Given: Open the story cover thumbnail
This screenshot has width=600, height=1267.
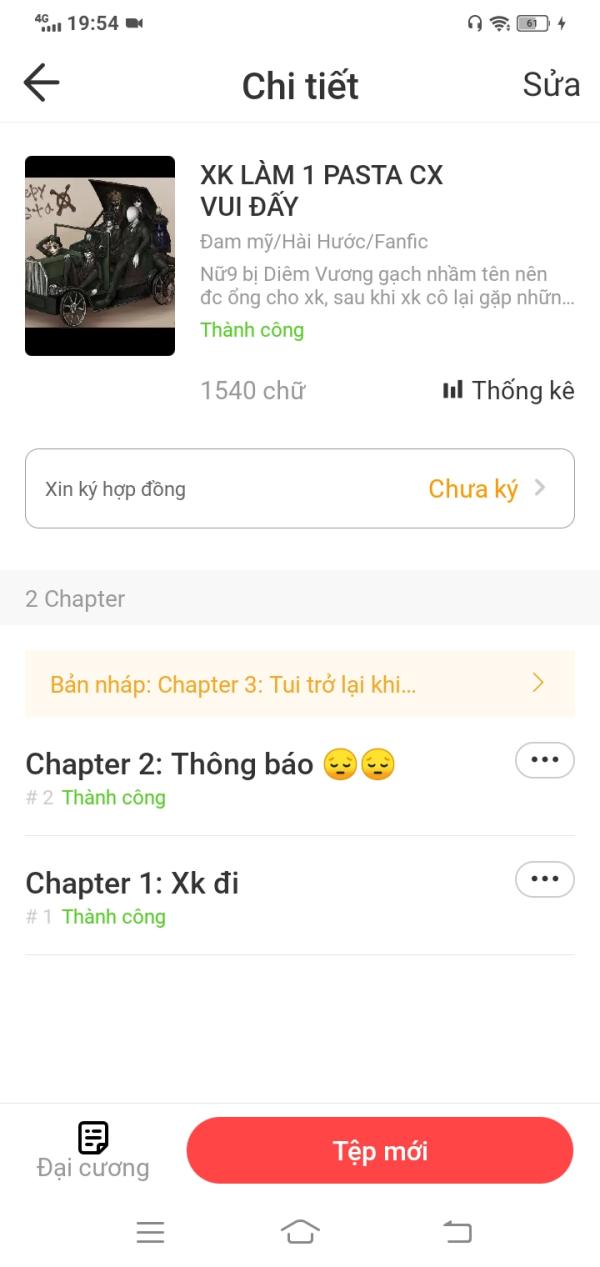Looking at the screenshot, I should click(x=100, y=256).
